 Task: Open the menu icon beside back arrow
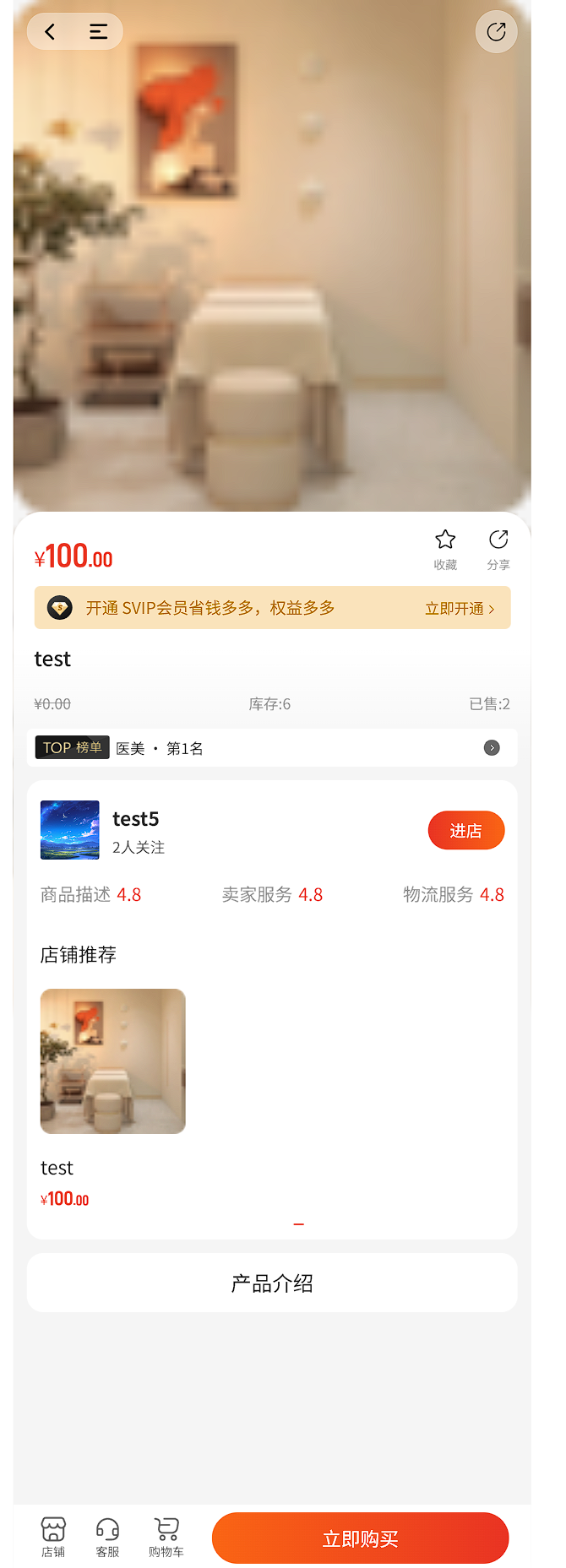click(x=98, y=32)
